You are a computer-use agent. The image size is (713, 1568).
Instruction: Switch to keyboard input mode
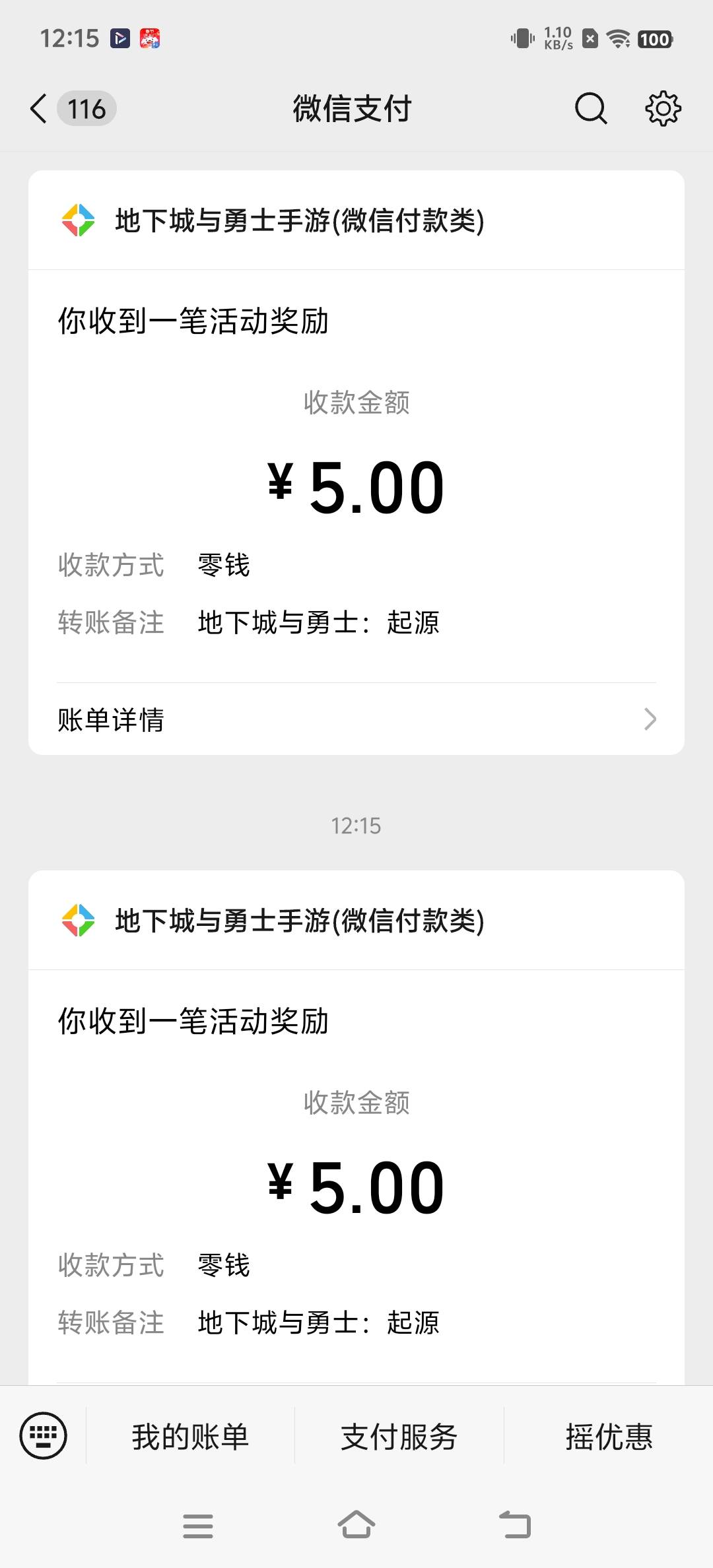(x=44, y=1435)
